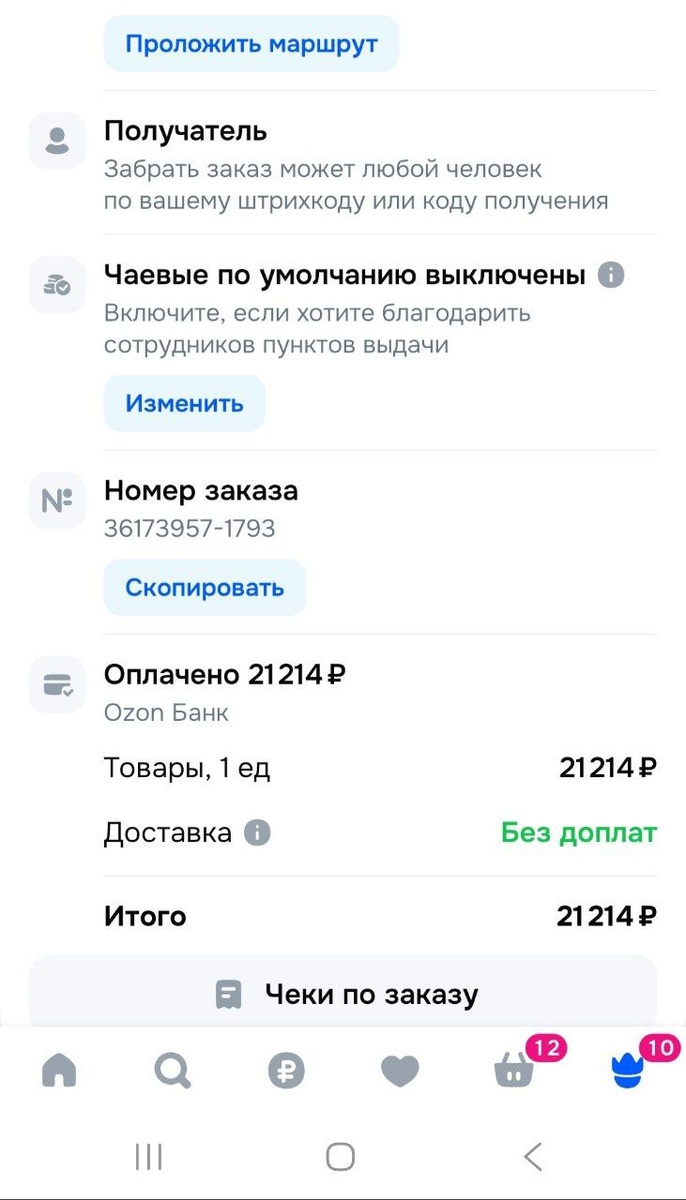
Task: Tap the Проложить маршрут button
Action: (x=251, y=44)
